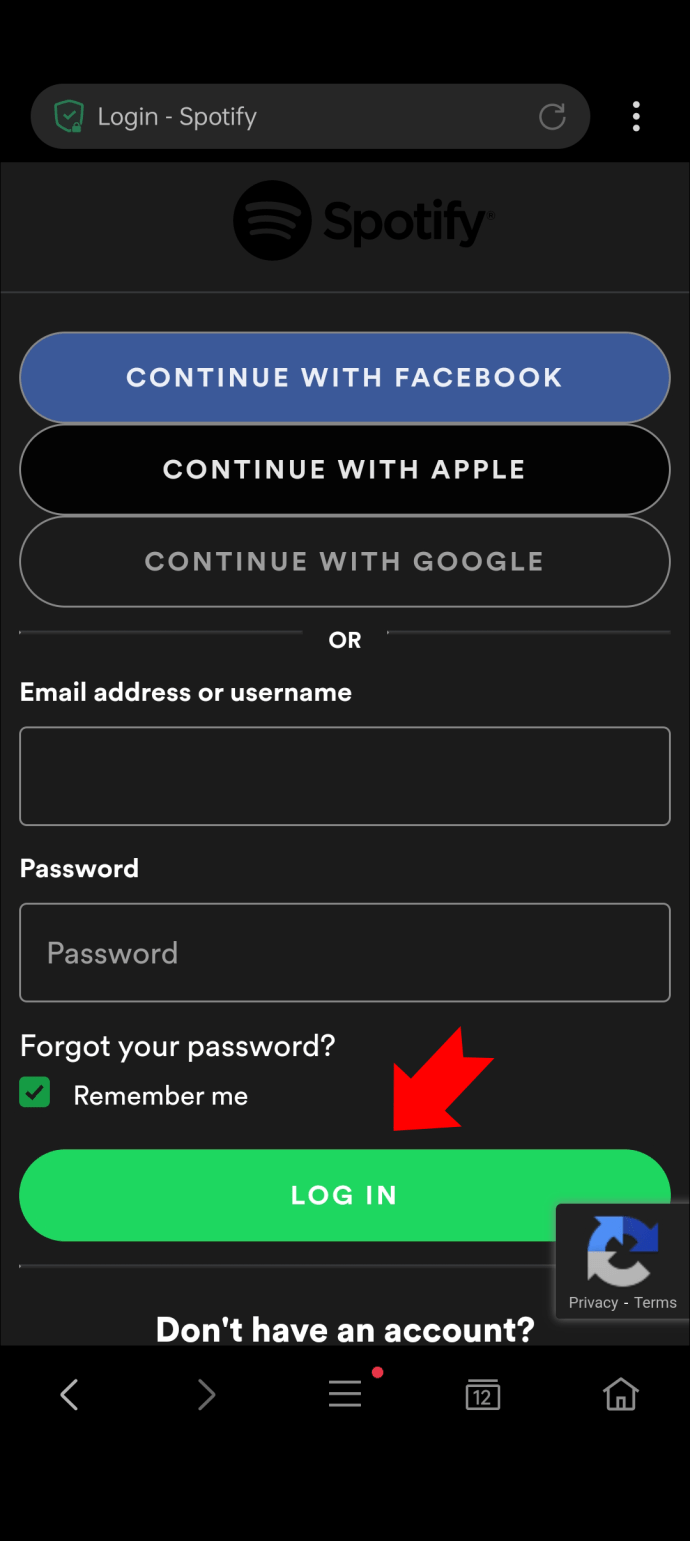Select the Password field

pyautogui.click(x=345, y=953)
